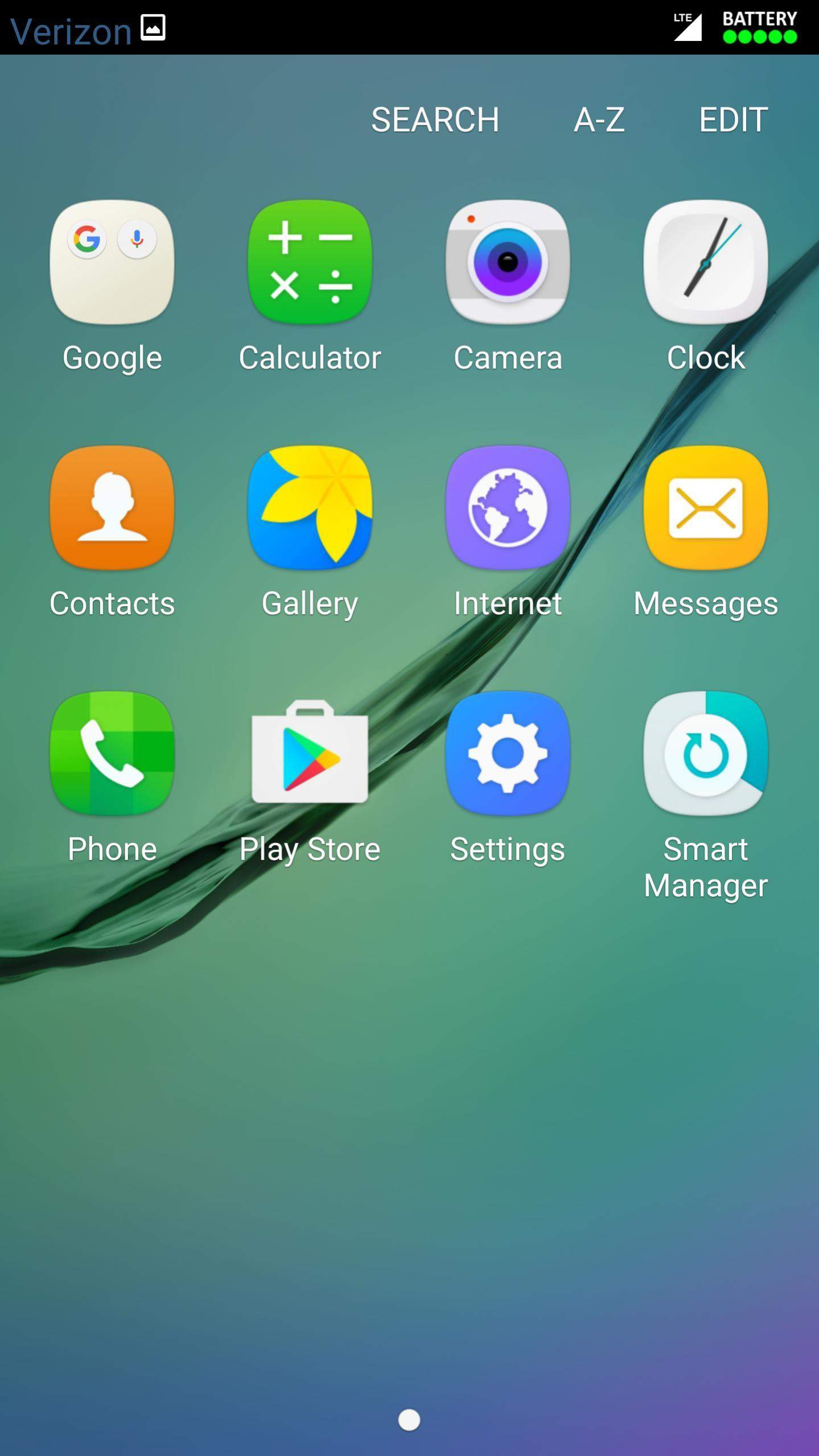The height and width of the screenshot is (1456, 819).
Task: Open the Google folder
Action: [x=112, y=262]
